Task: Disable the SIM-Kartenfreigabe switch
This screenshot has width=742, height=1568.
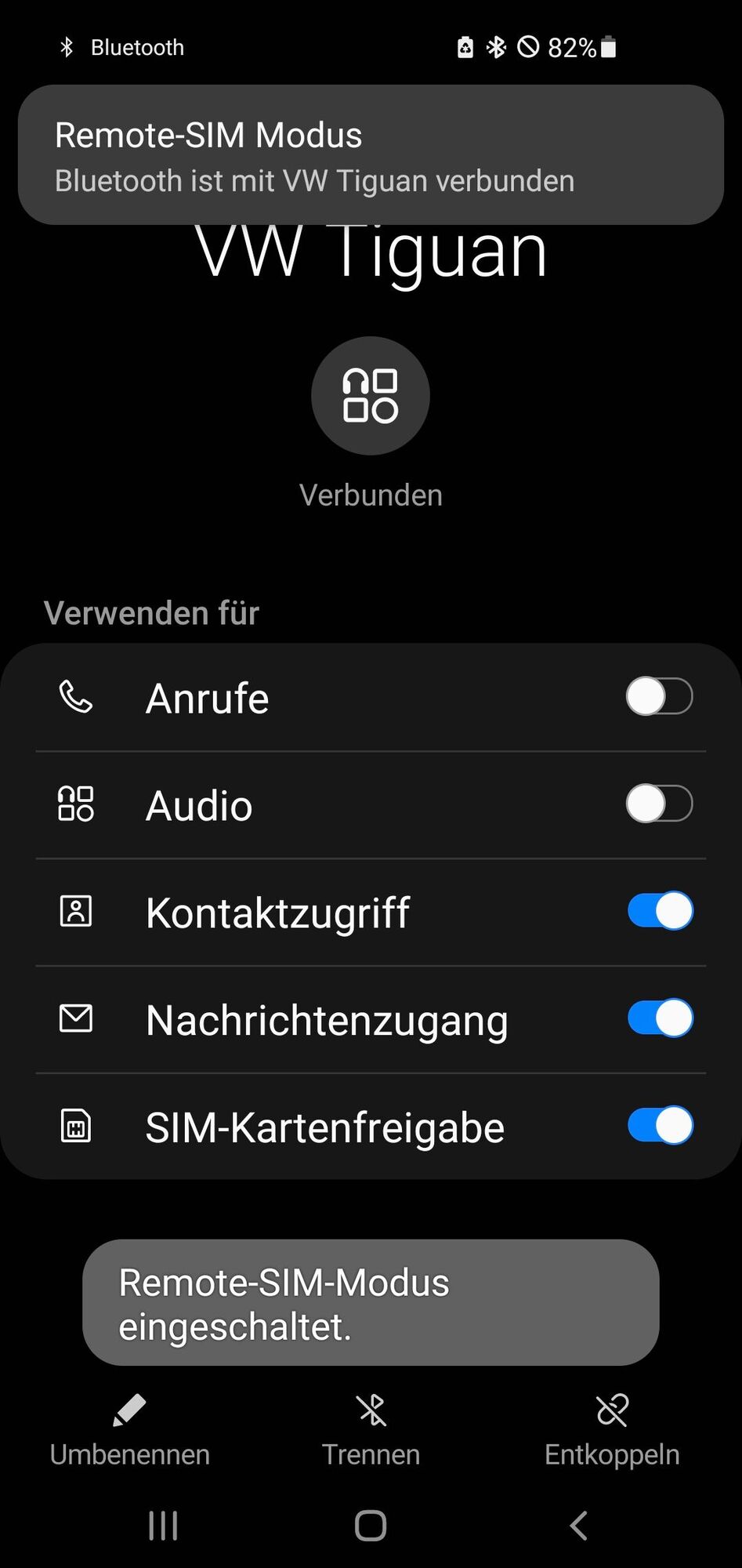Action: tap(659, 1127)
